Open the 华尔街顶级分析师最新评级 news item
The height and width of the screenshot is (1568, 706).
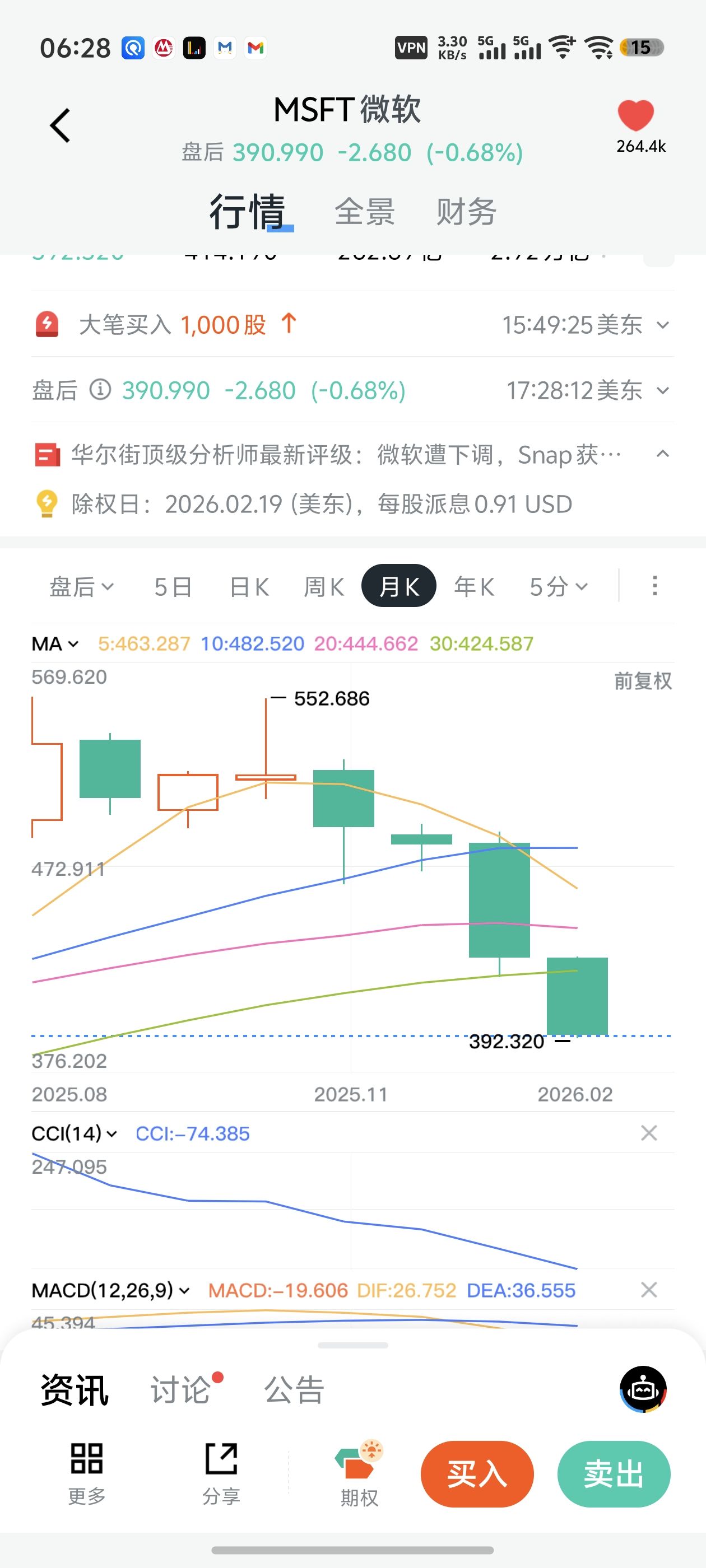point(346,455)
